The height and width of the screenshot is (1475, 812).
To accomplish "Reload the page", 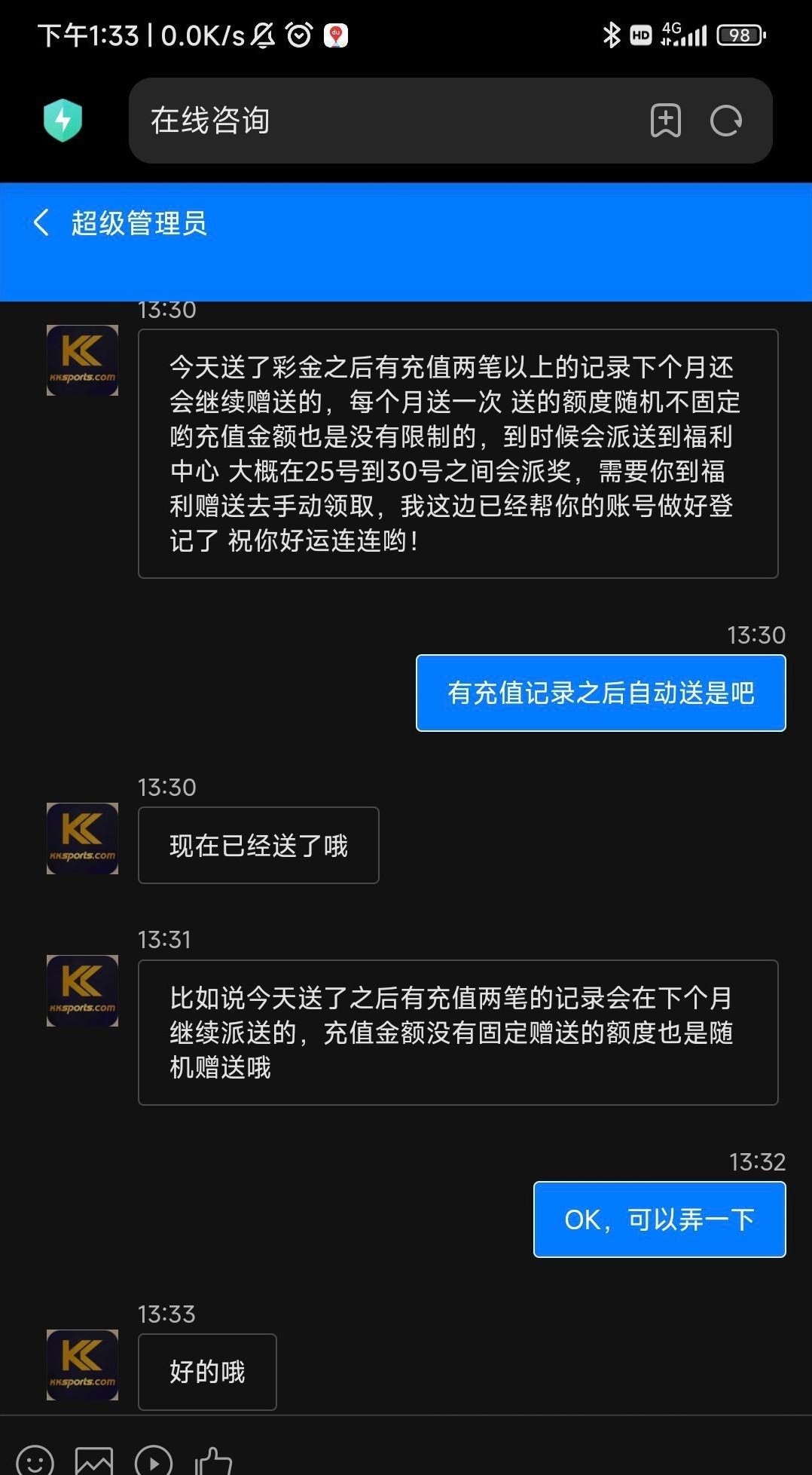I will tap(726, 121).
